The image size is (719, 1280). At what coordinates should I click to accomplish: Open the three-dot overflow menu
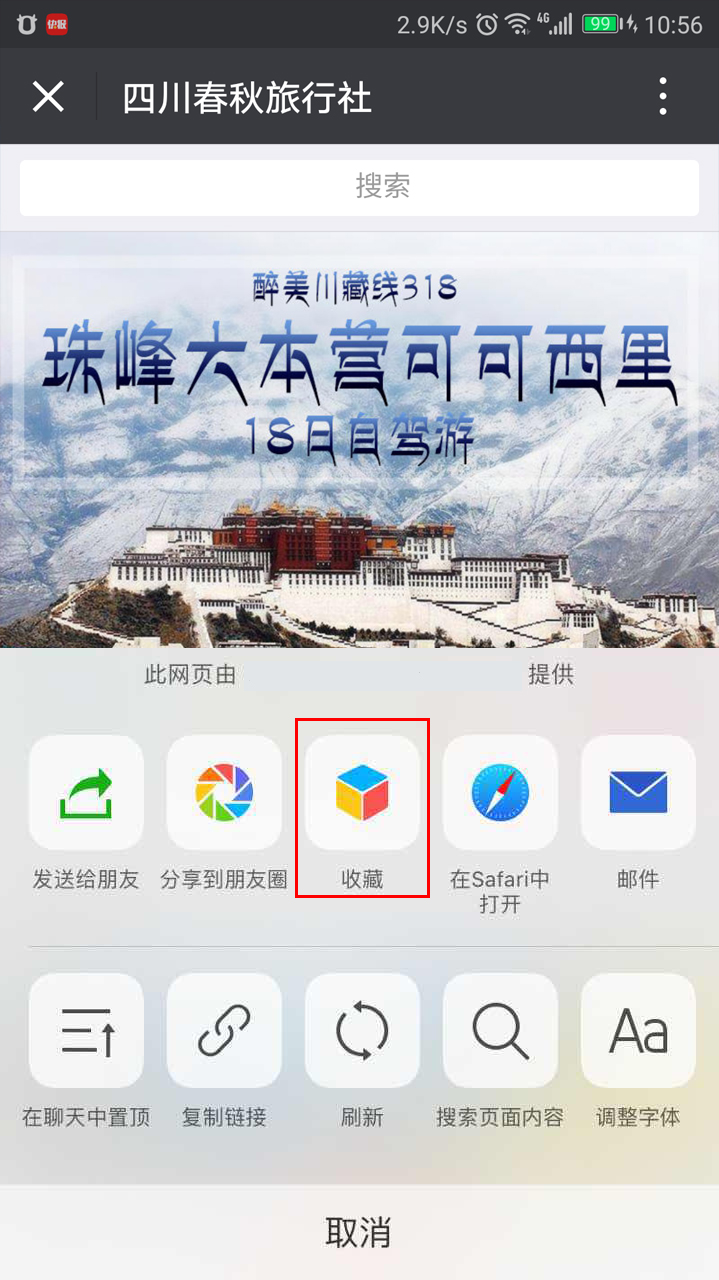coord(662,97)
